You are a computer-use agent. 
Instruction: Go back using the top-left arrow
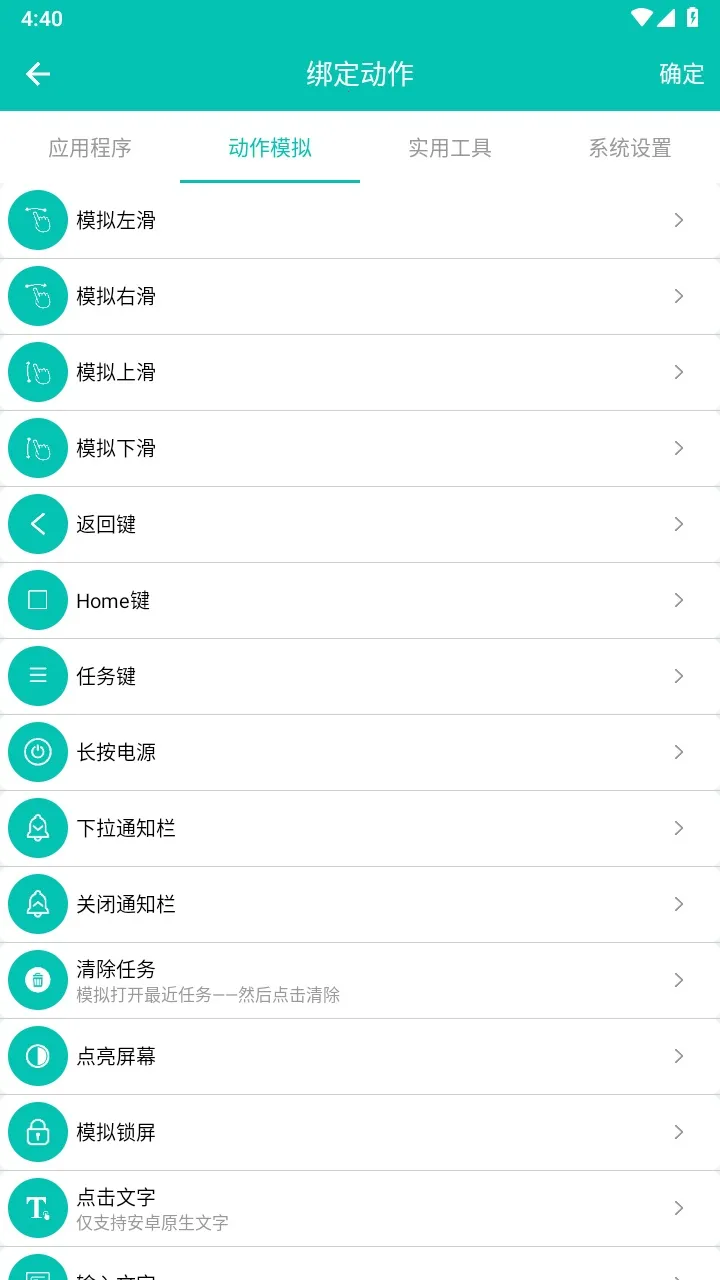(x=38, y=74)
